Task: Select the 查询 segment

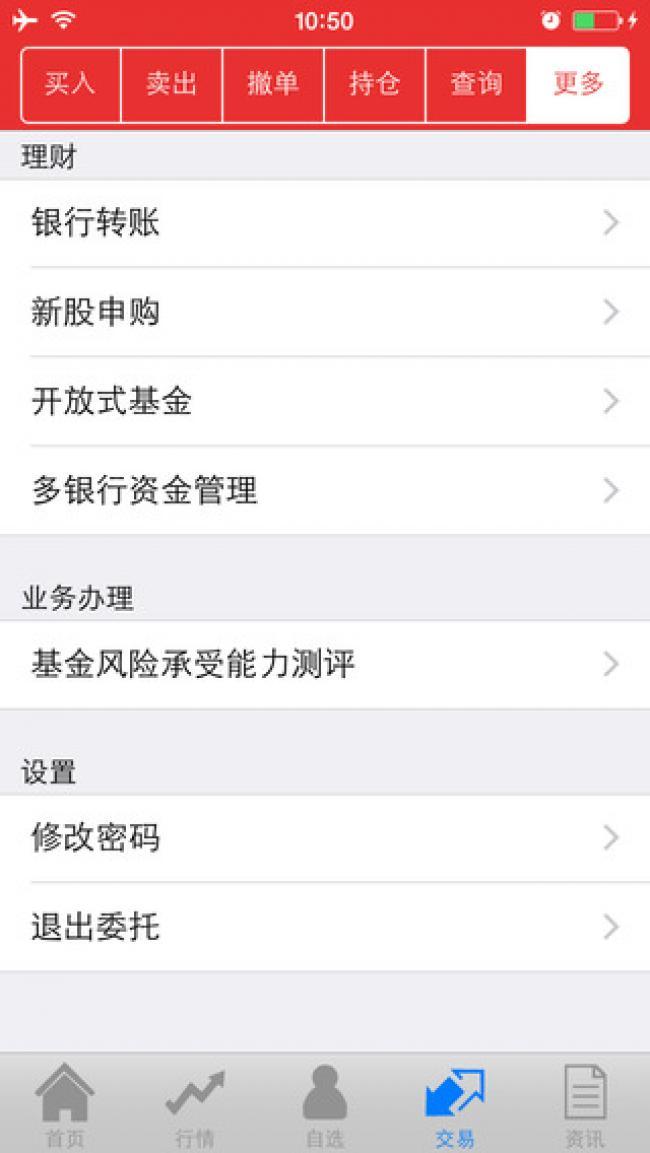Action: coord(476,85)
